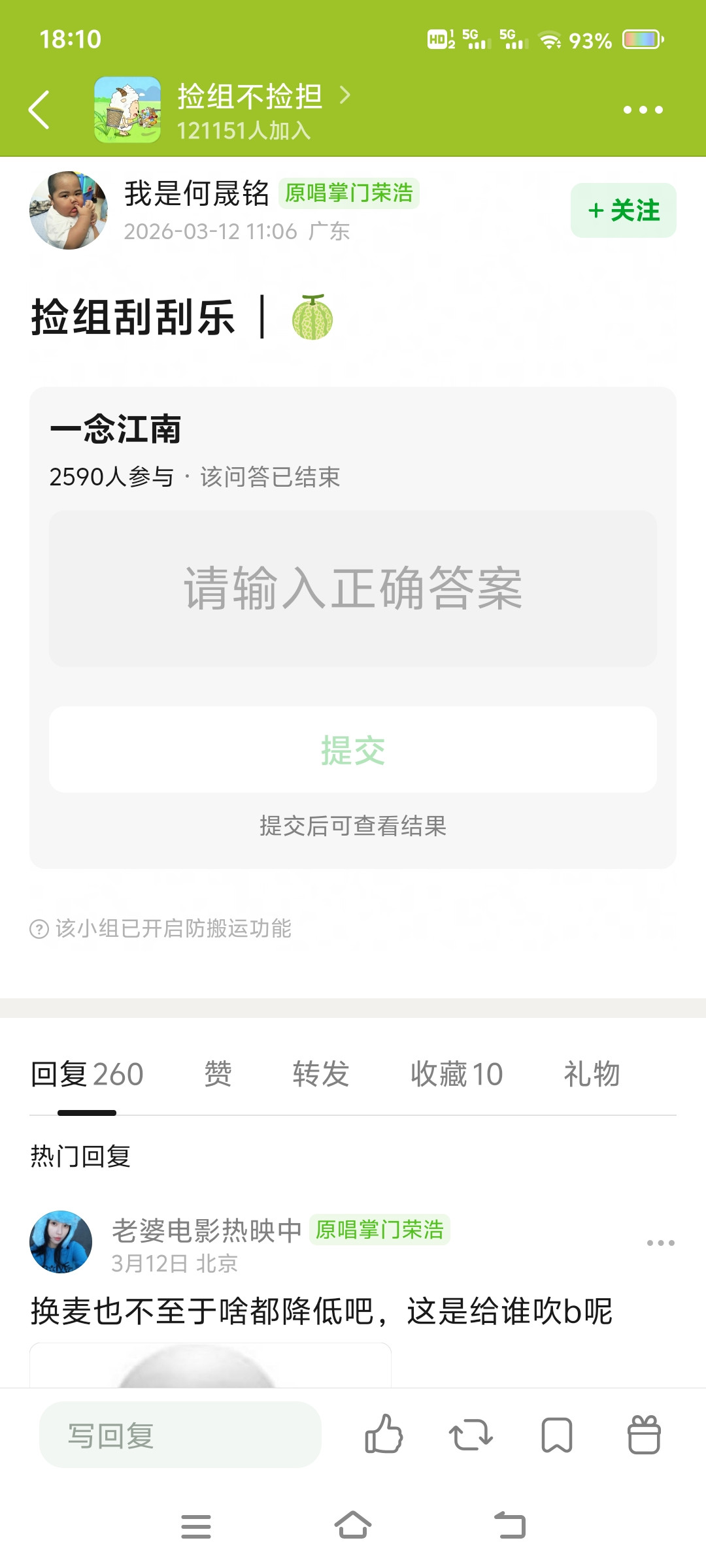The width and height of the screenshot is (706, 1568).
Task: Send a gift with the gift icon
Action: coord(644,1435)
